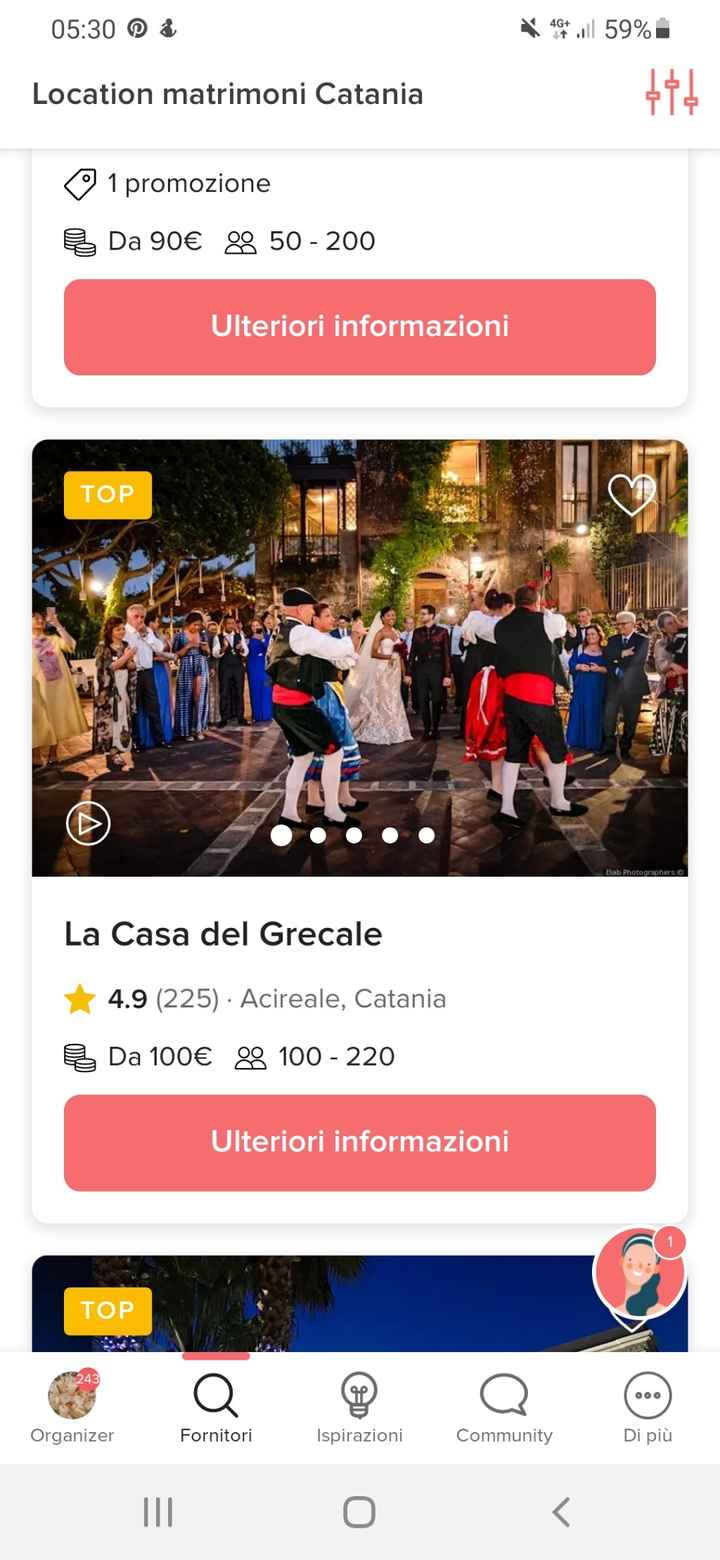The image size is (720, 1560).
Task: Add La Casa del Grecale to favorites
Action: coord(631,494)
